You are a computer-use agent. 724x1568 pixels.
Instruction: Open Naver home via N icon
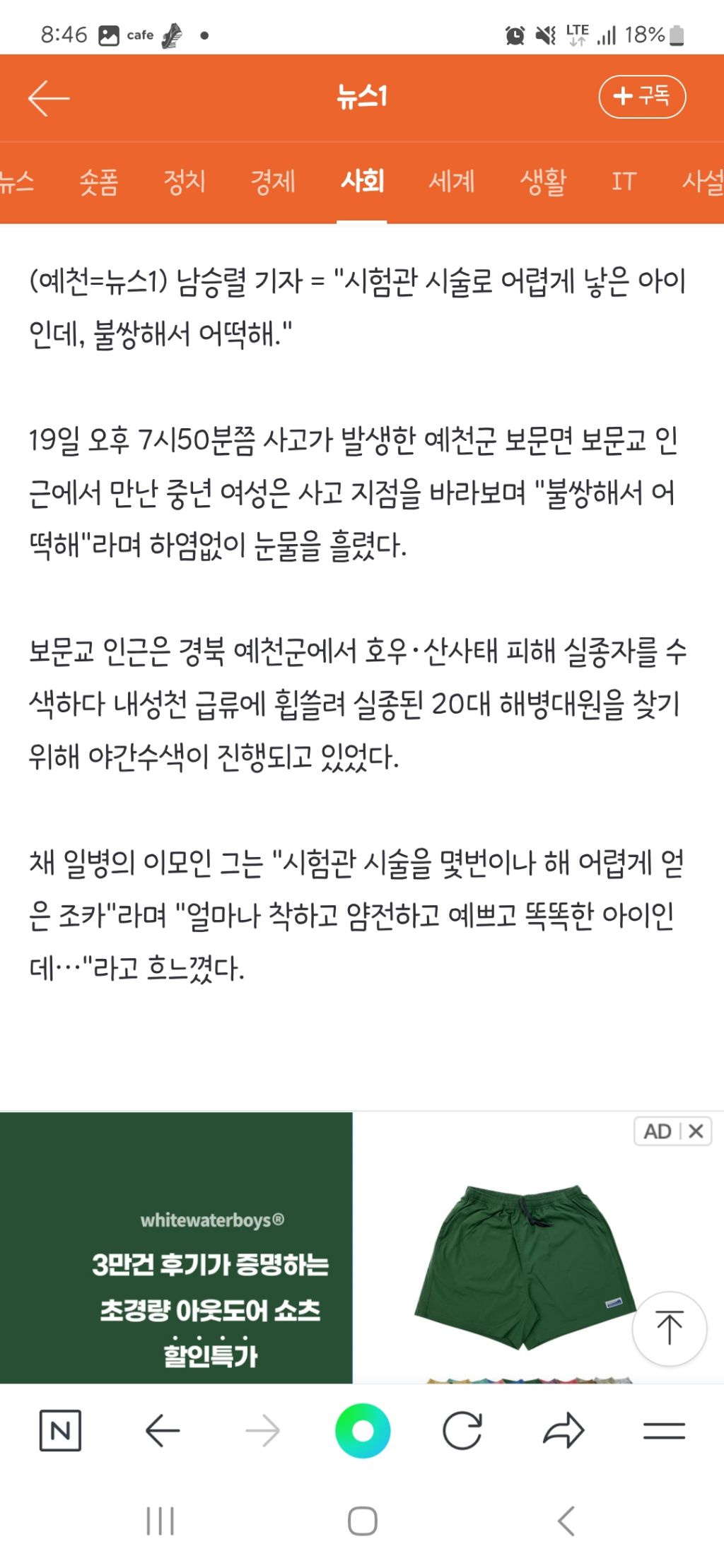click(60, 1431)
